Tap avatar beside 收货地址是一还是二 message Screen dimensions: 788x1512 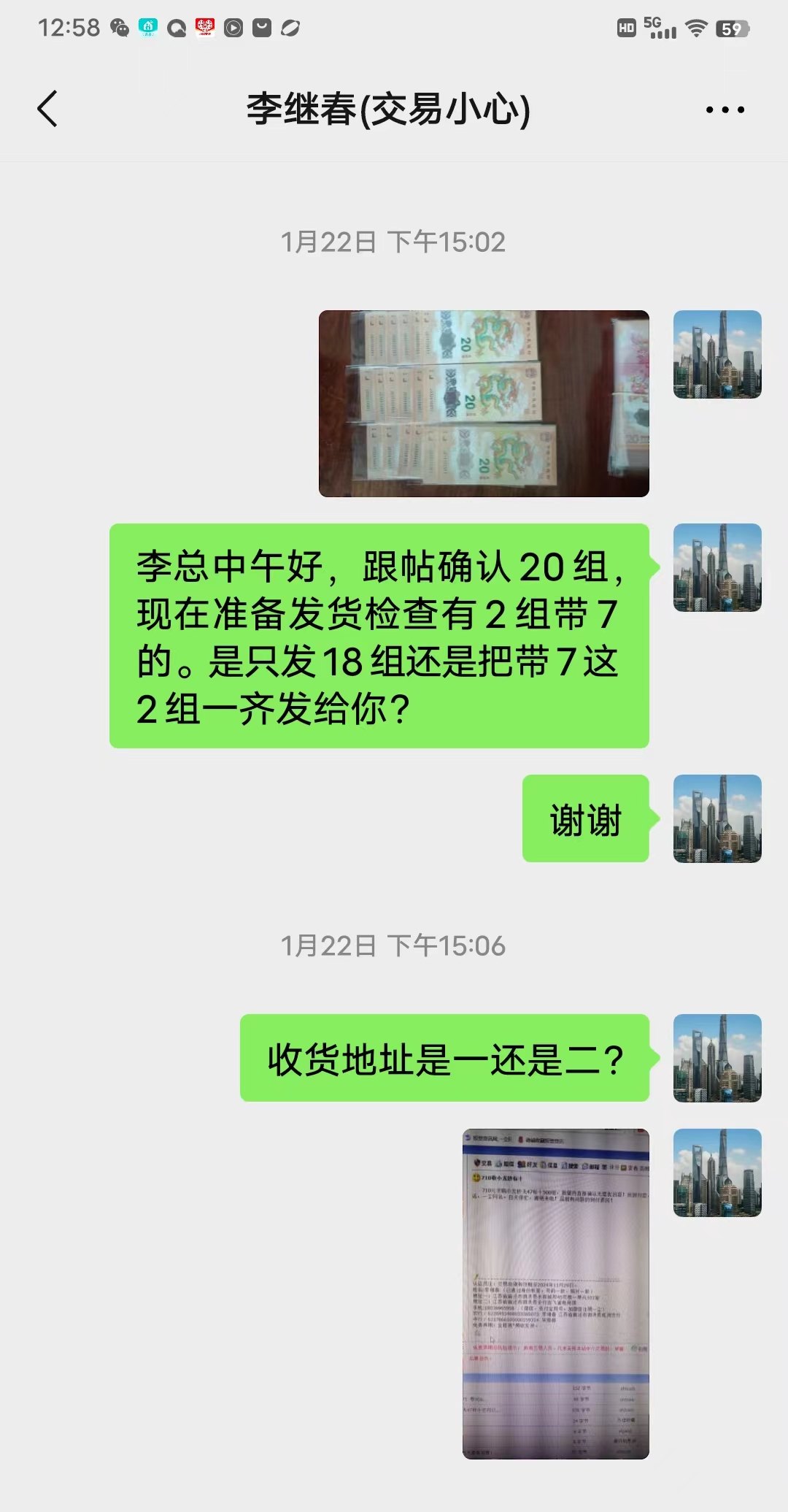(716, 1058)
